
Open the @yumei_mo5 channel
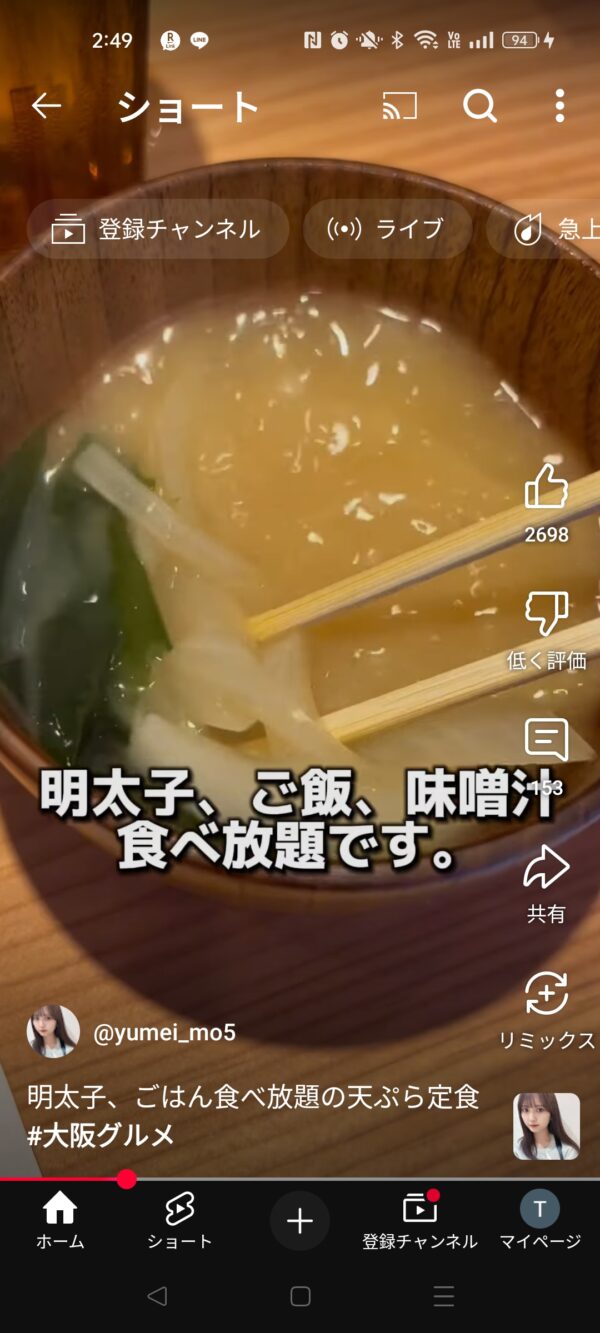click(164, 1033)
